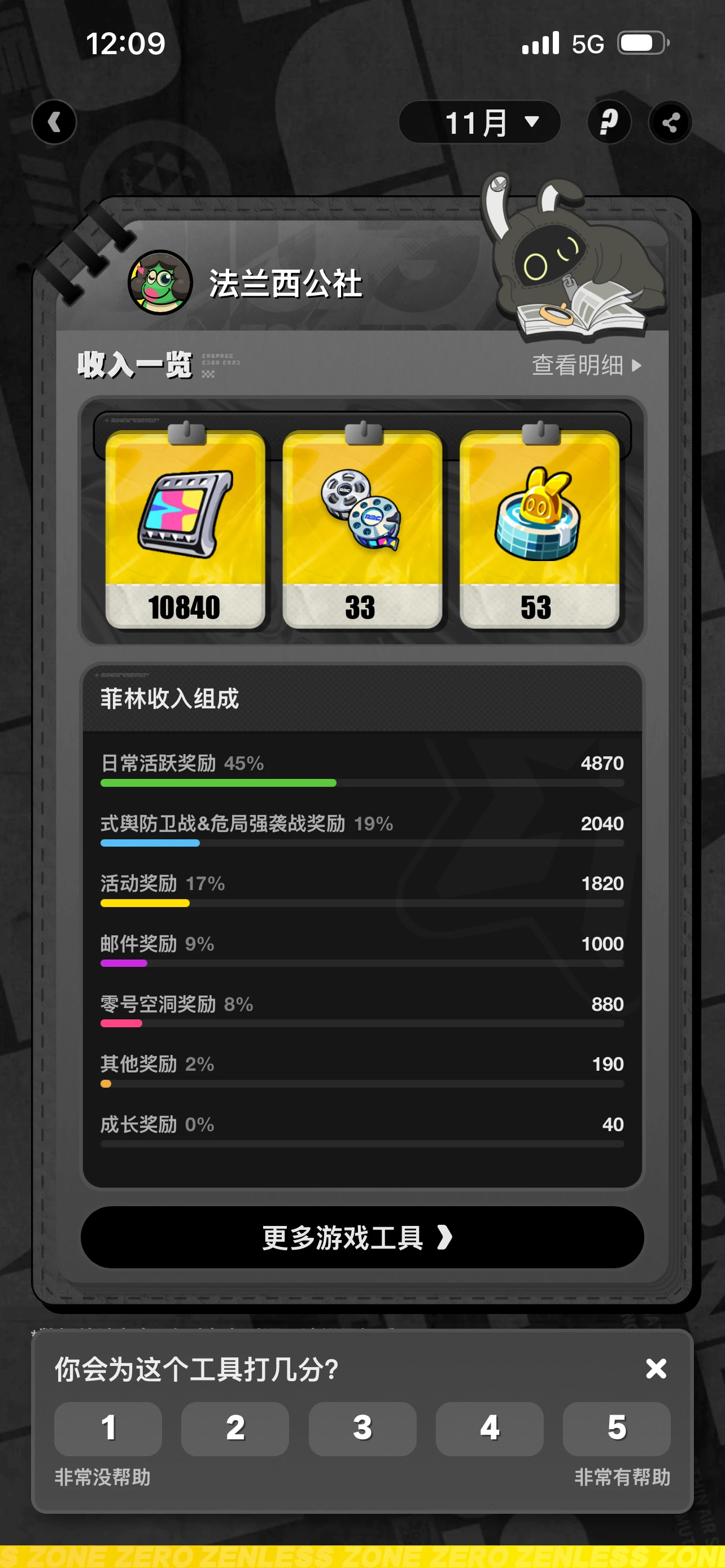Open the question mark help icon
725x1568 pixels.
coord(609,122)
